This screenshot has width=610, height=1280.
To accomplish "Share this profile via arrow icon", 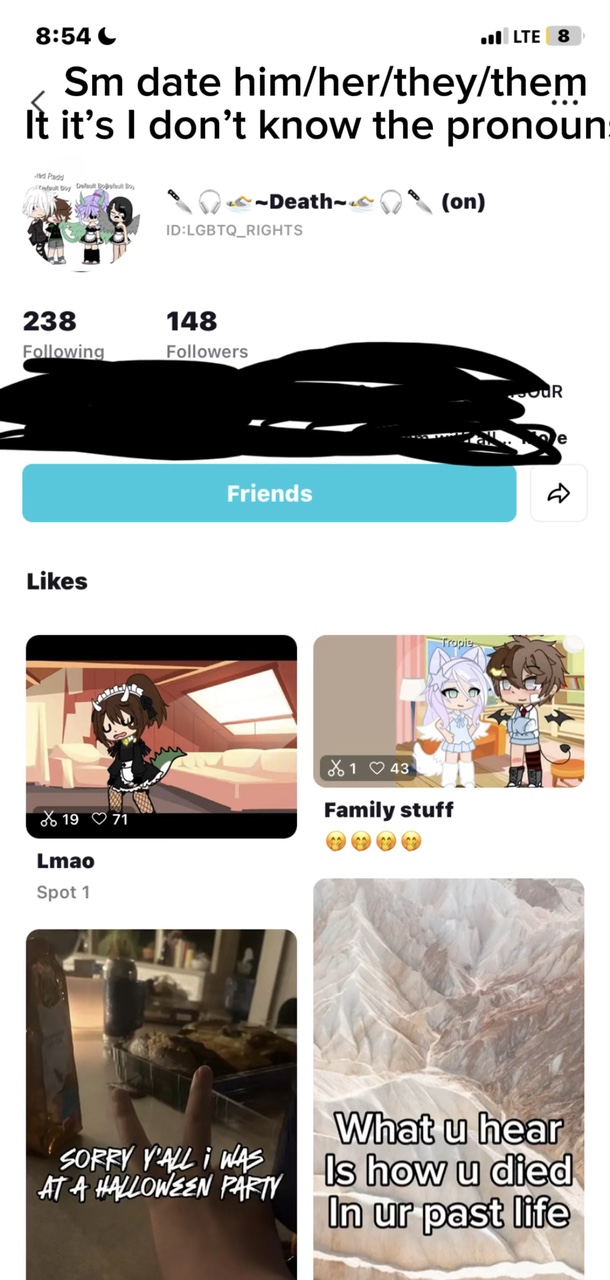I will coord(559,493).
